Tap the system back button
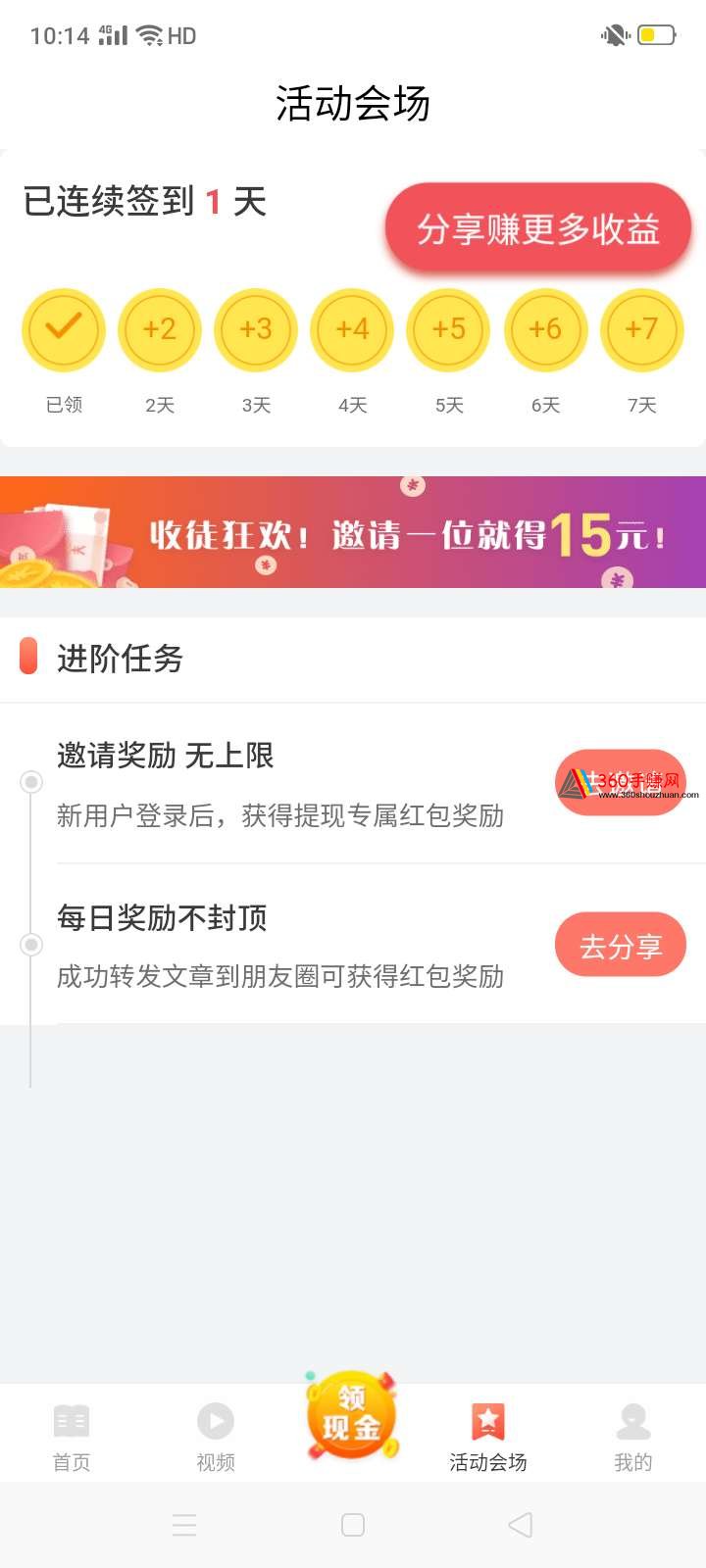This screenshot has width=706, height=1568. coord(521,1525)
